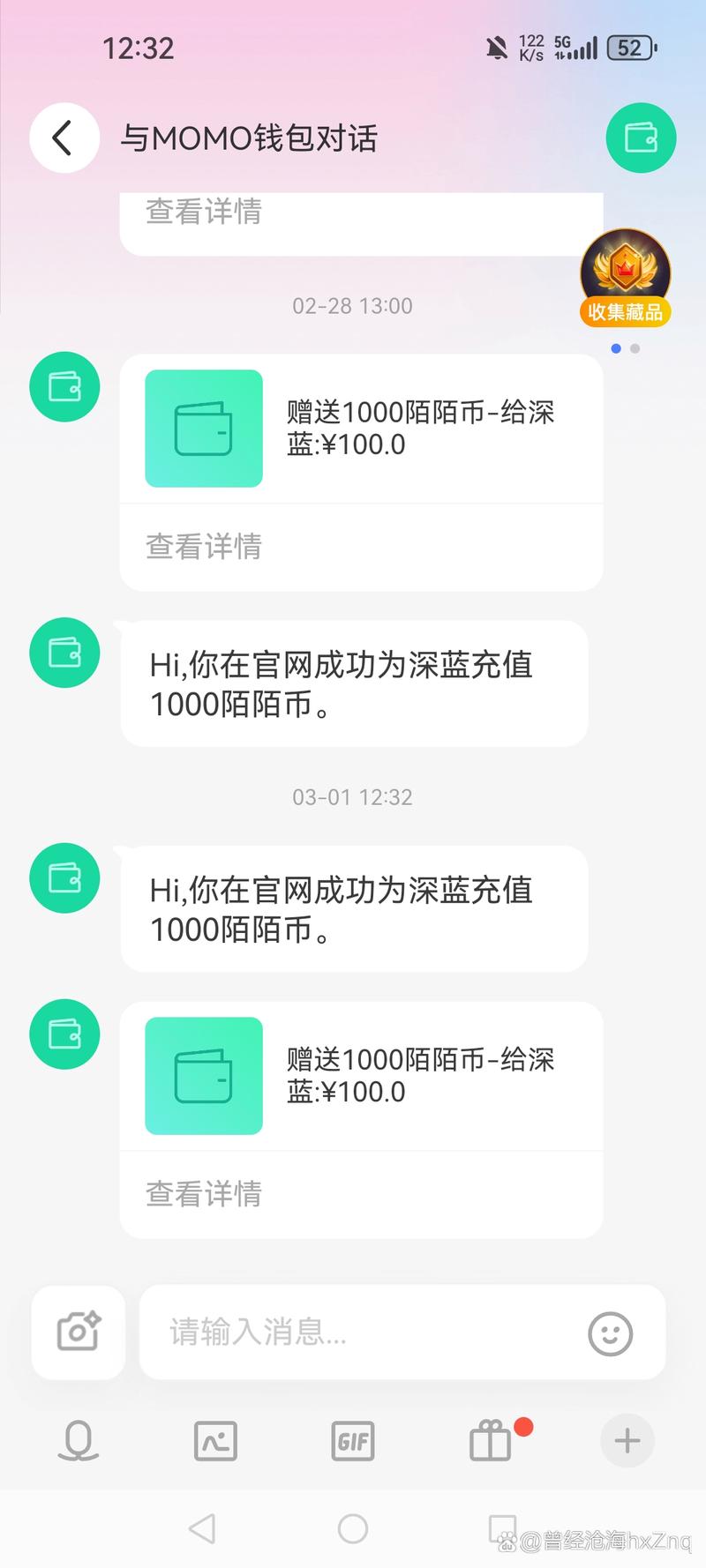Tap the MOMO wallet avatar next to a message
The width and height of the screenshot is (706, 1568).
[64, 386]
